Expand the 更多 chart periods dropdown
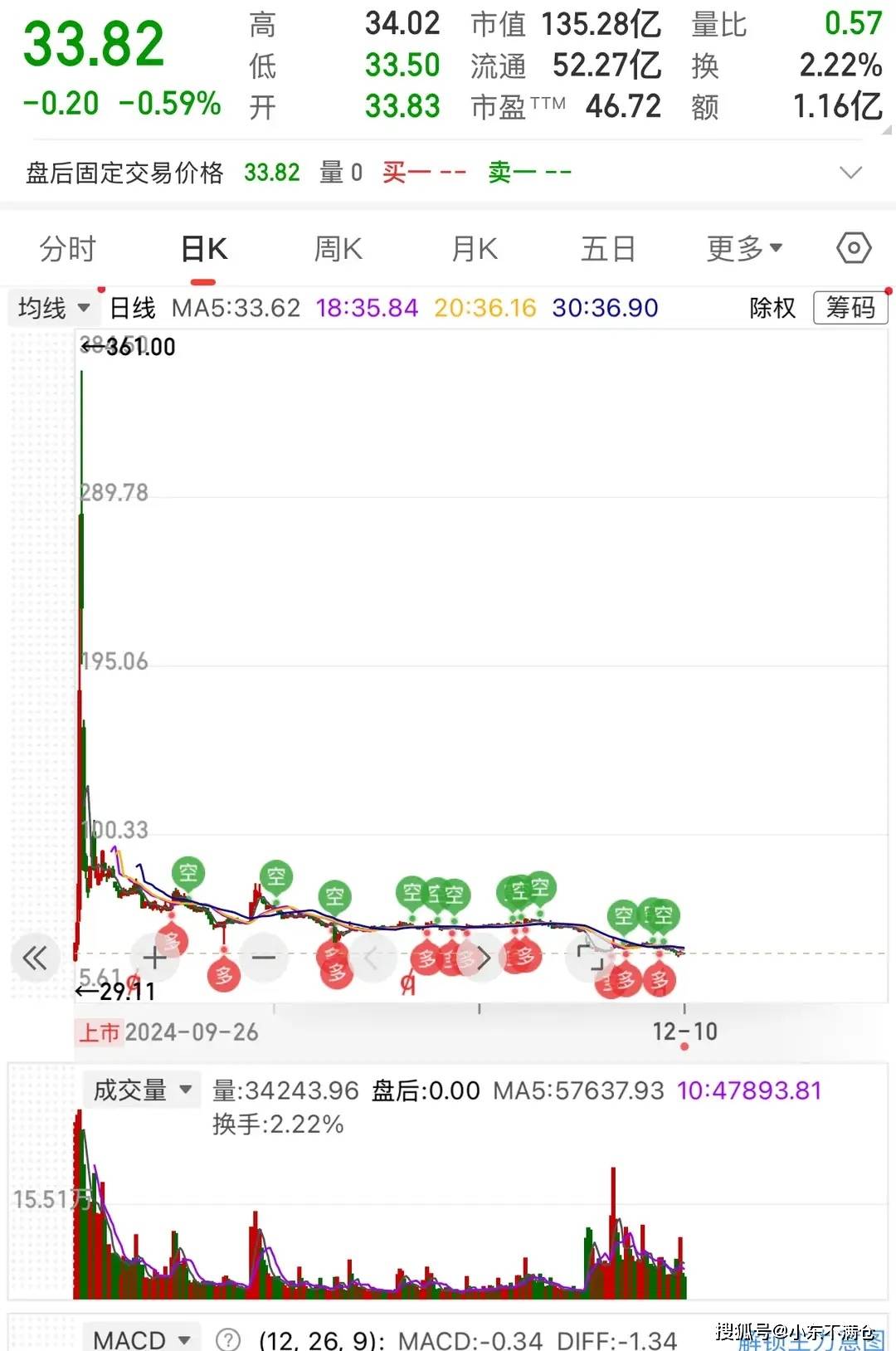 pos(744,249)
